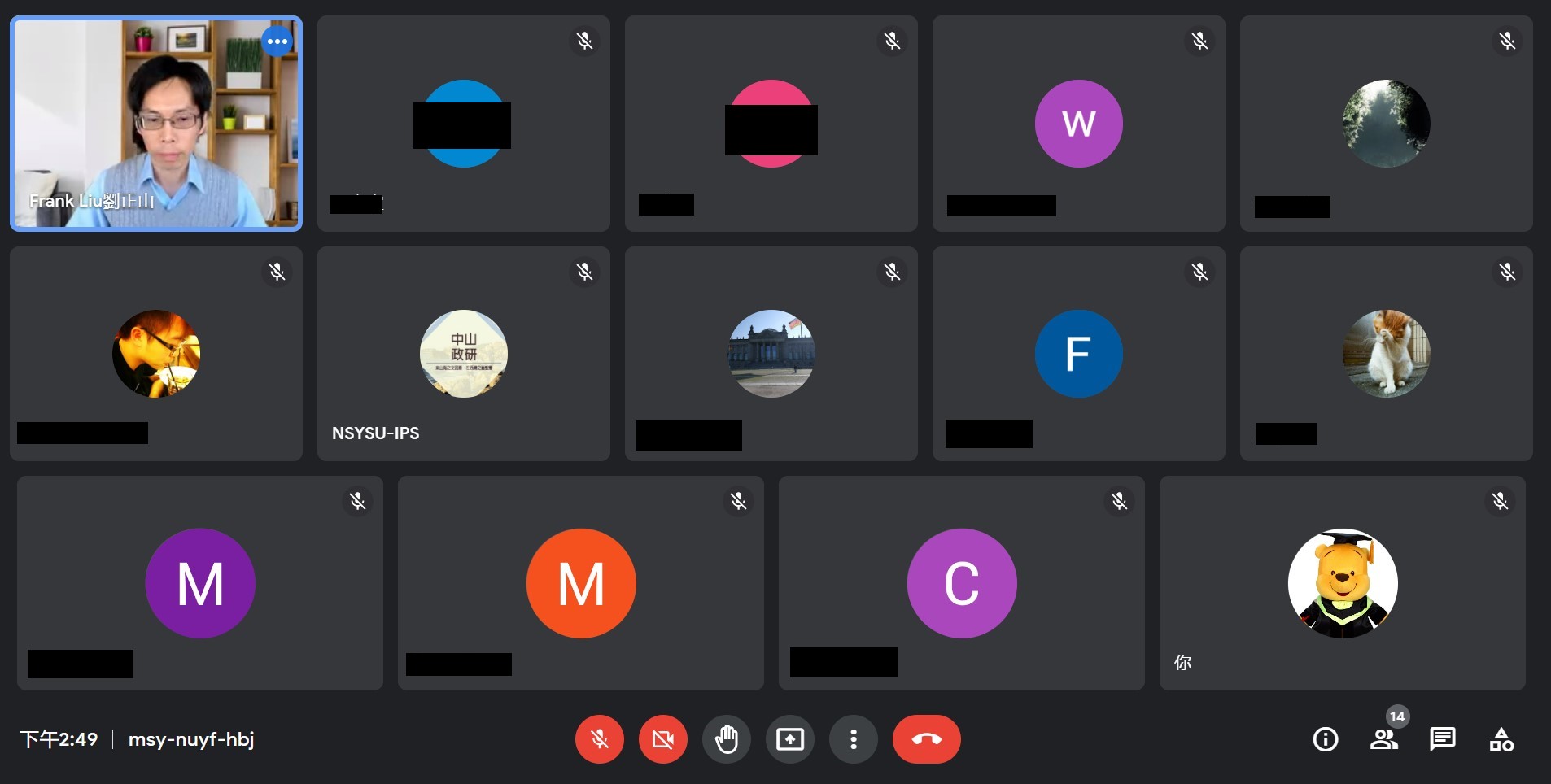
Task: Select the NSYSU-IPS participant tile
Action: [x=464, y=354]
